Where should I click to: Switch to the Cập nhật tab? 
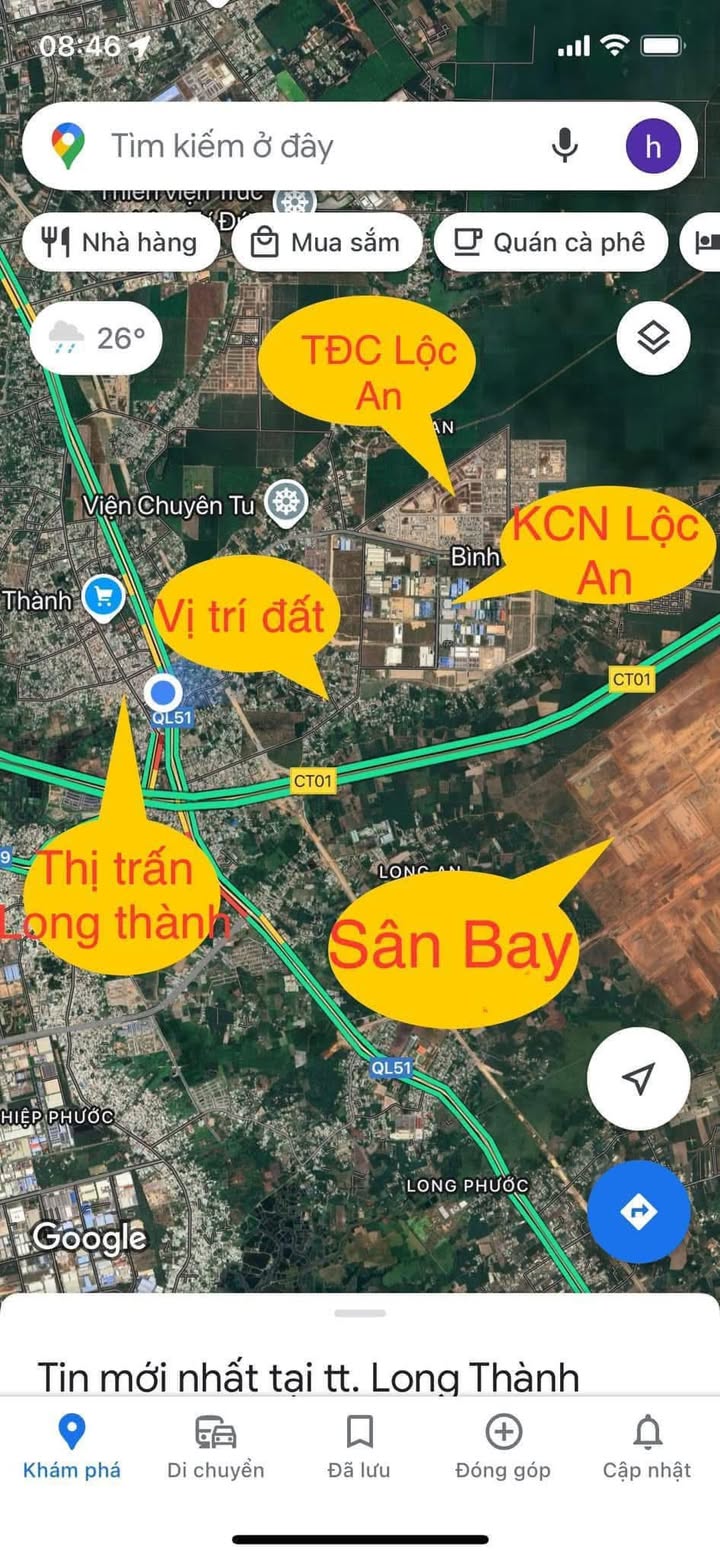click(x=647, y=1446)
